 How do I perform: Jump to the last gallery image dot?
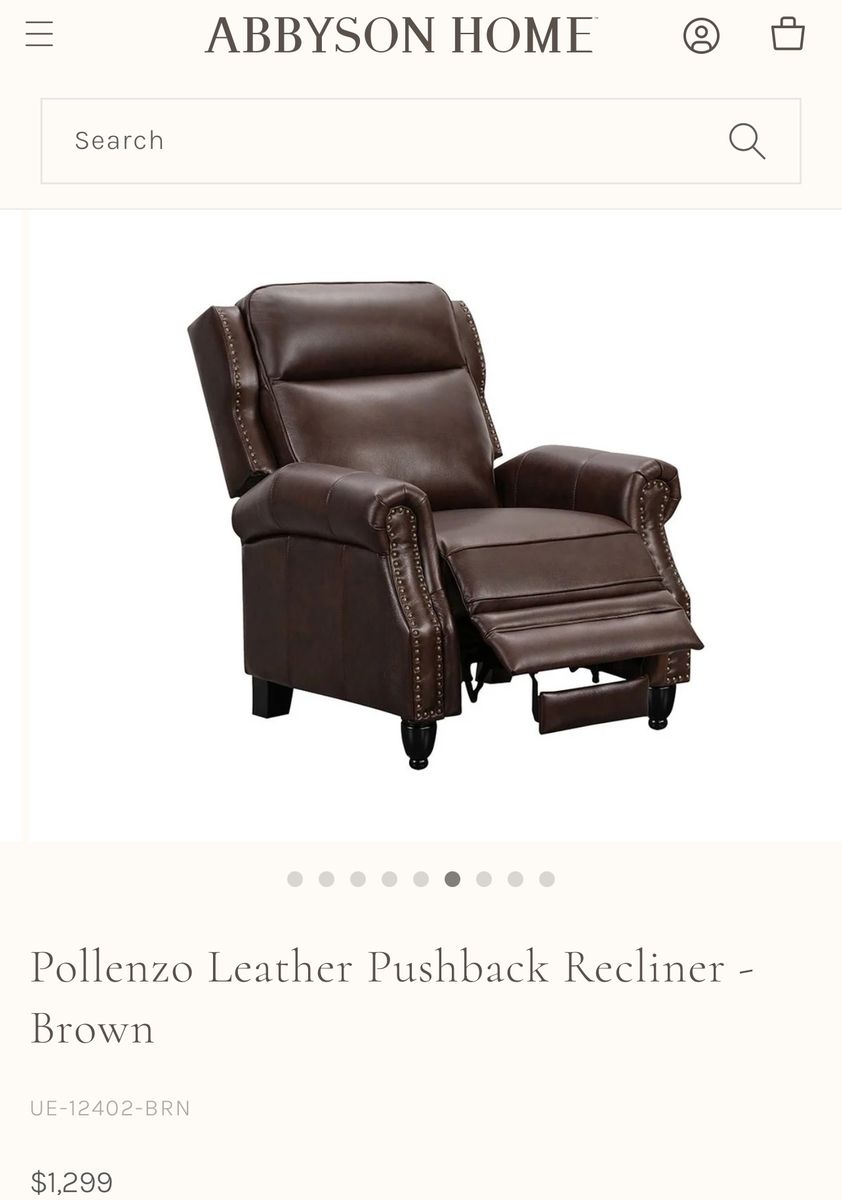point(547,879)
